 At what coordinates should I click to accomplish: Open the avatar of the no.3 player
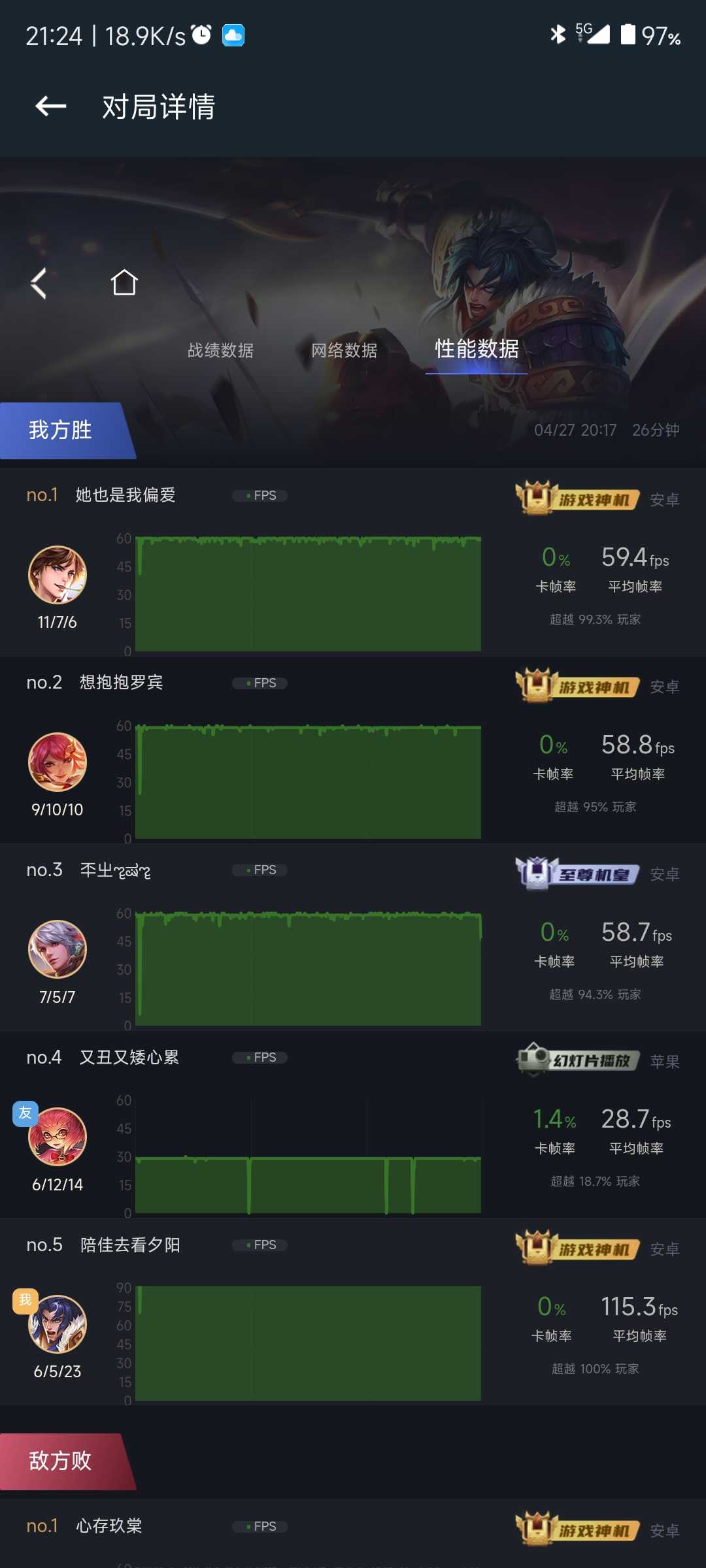point(58,949)
